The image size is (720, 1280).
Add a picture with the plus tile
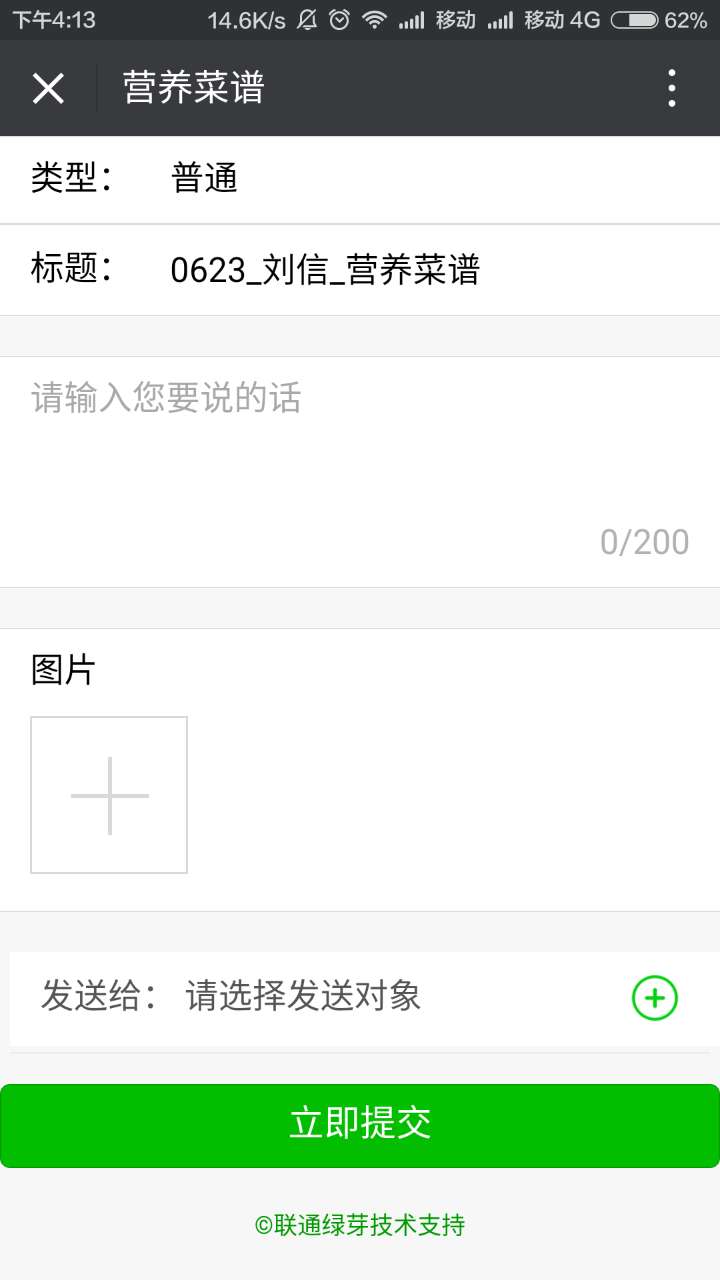pyautogui.click(x=109, y=795)
